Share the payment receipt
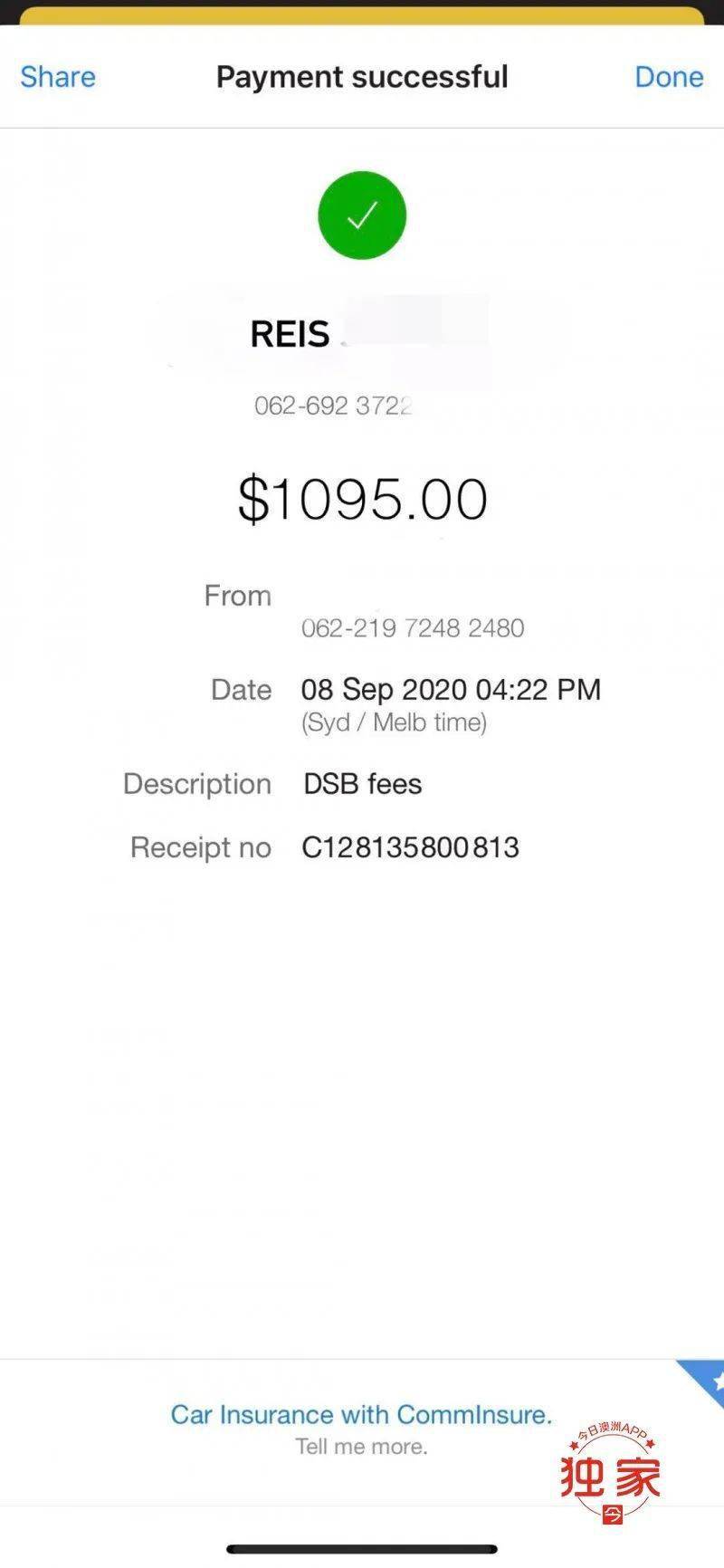This screenshot has width=724, height=1568. click(58, 77)
